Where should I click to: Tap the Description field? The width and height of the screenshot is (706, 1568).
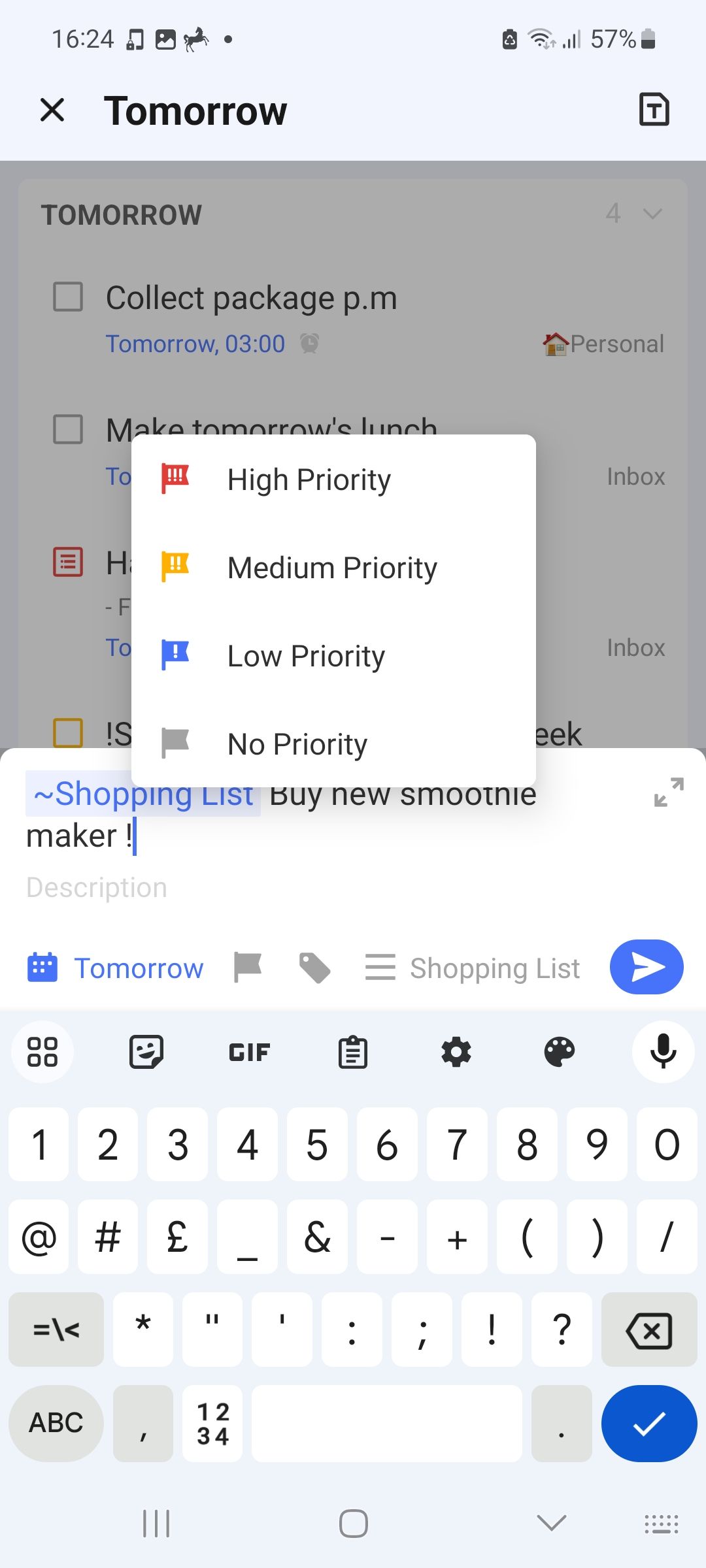[97, 888]
